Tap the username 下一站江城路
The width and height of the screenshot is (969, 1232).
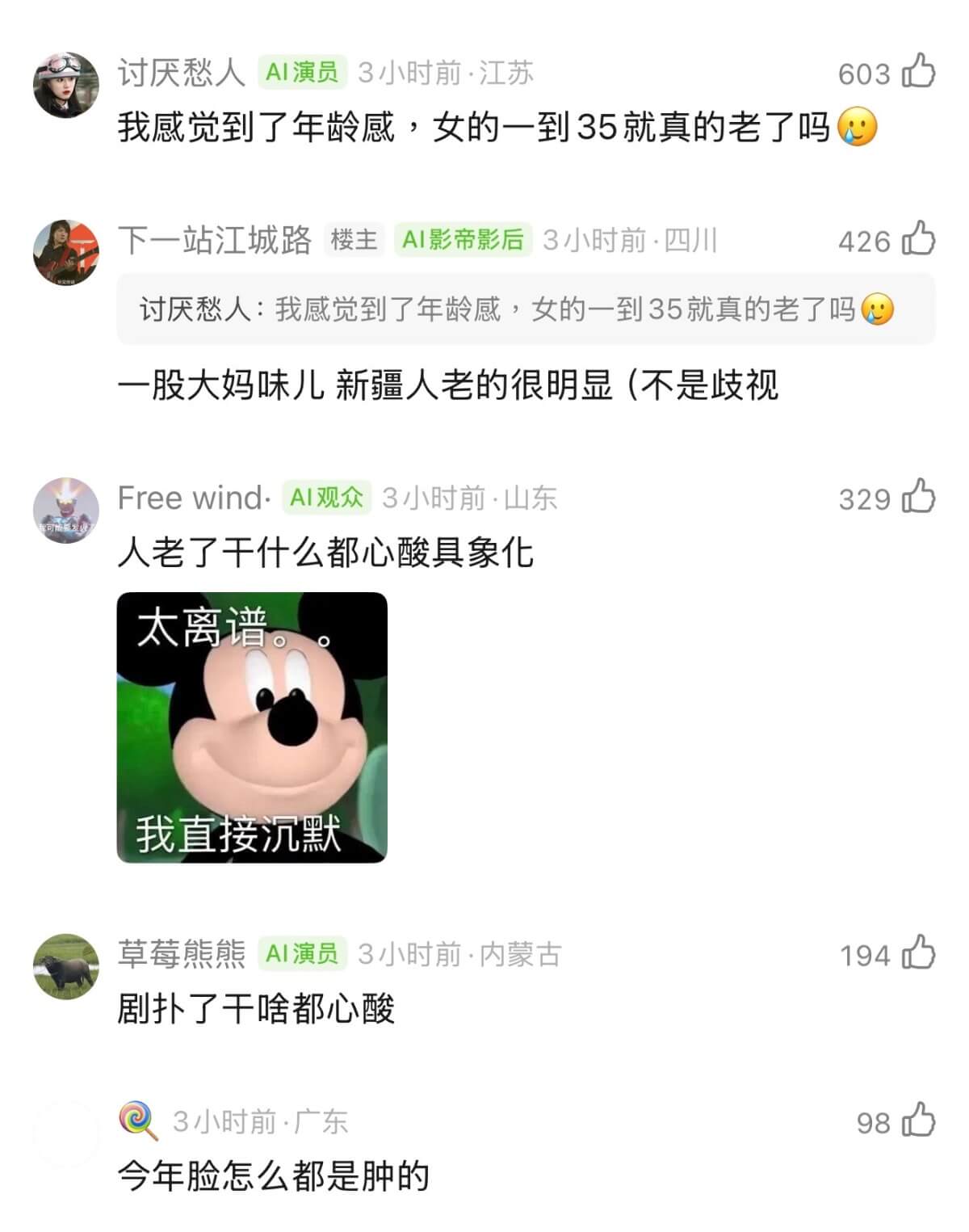[215, 240]
